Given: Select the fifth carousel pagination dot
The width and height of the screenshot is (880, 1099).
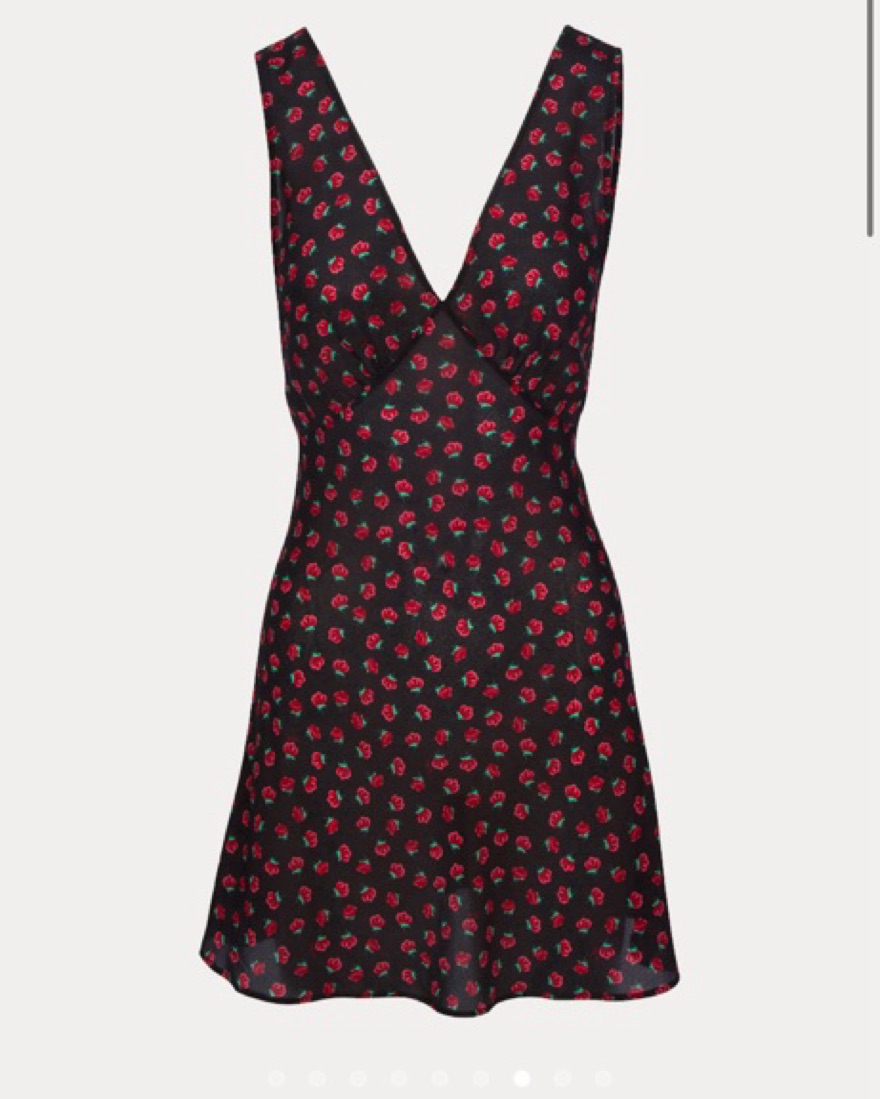Looking at the screenshot, I should tap(438, 1078).
